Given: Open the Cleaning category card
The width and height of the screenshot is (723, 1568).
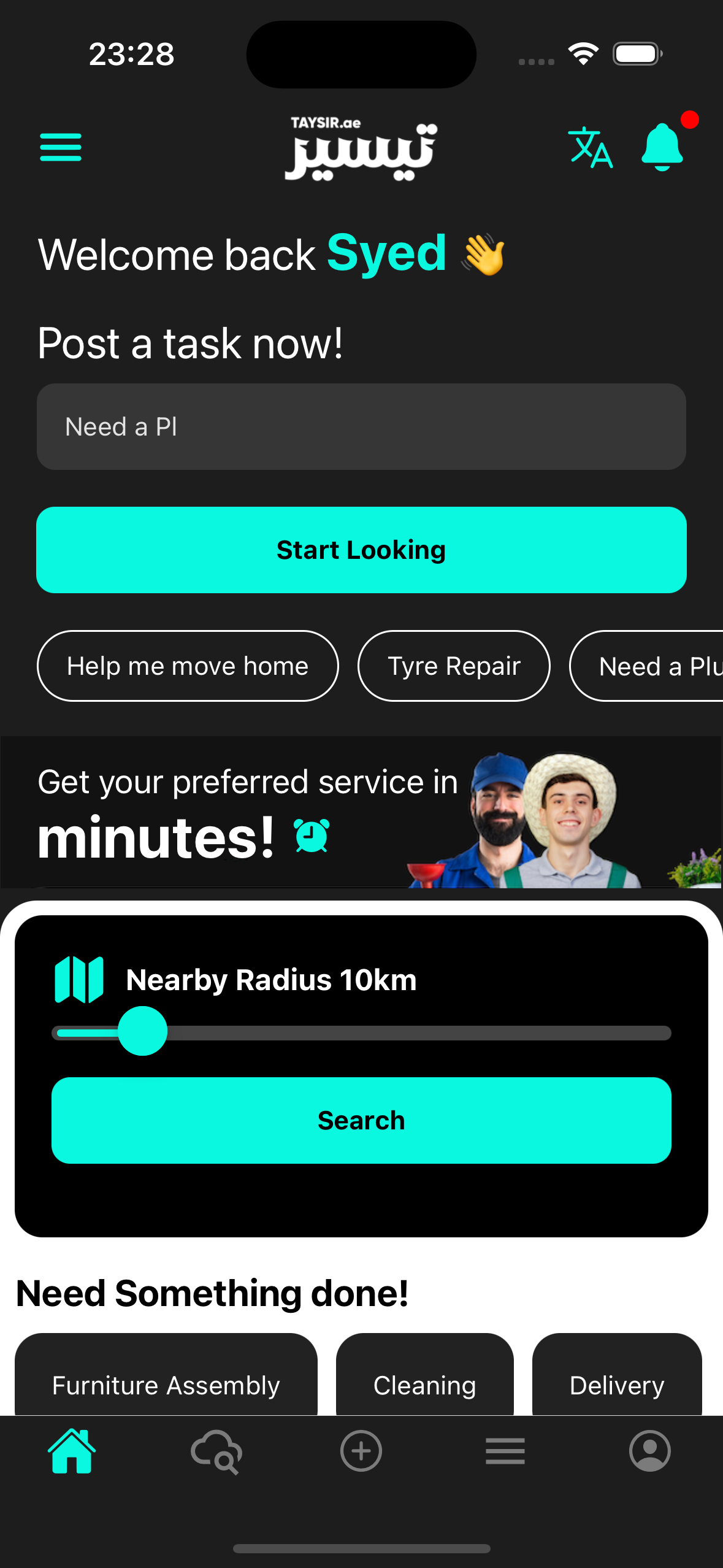Looking at the screenshot, I should [424, 1380].
